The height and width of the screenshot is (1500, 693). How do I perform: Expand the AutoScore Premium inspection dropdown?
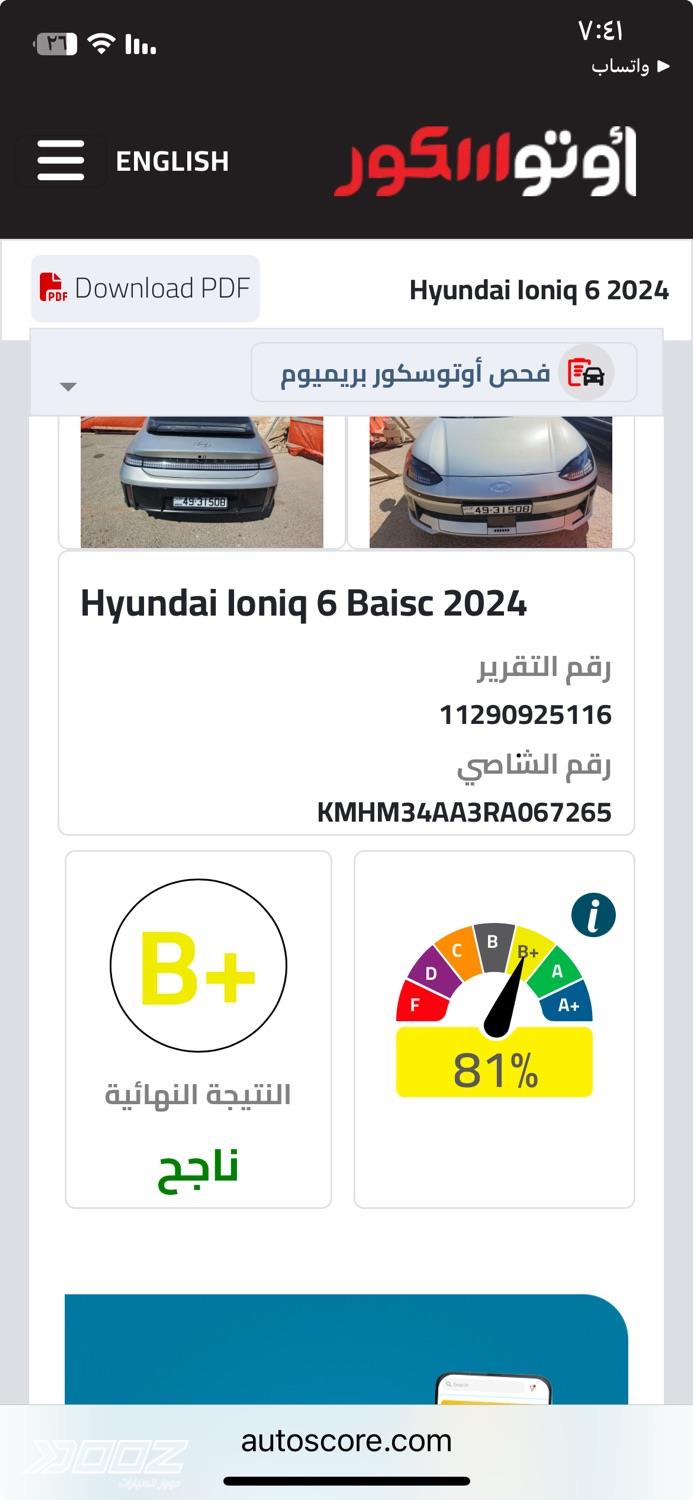68,386
